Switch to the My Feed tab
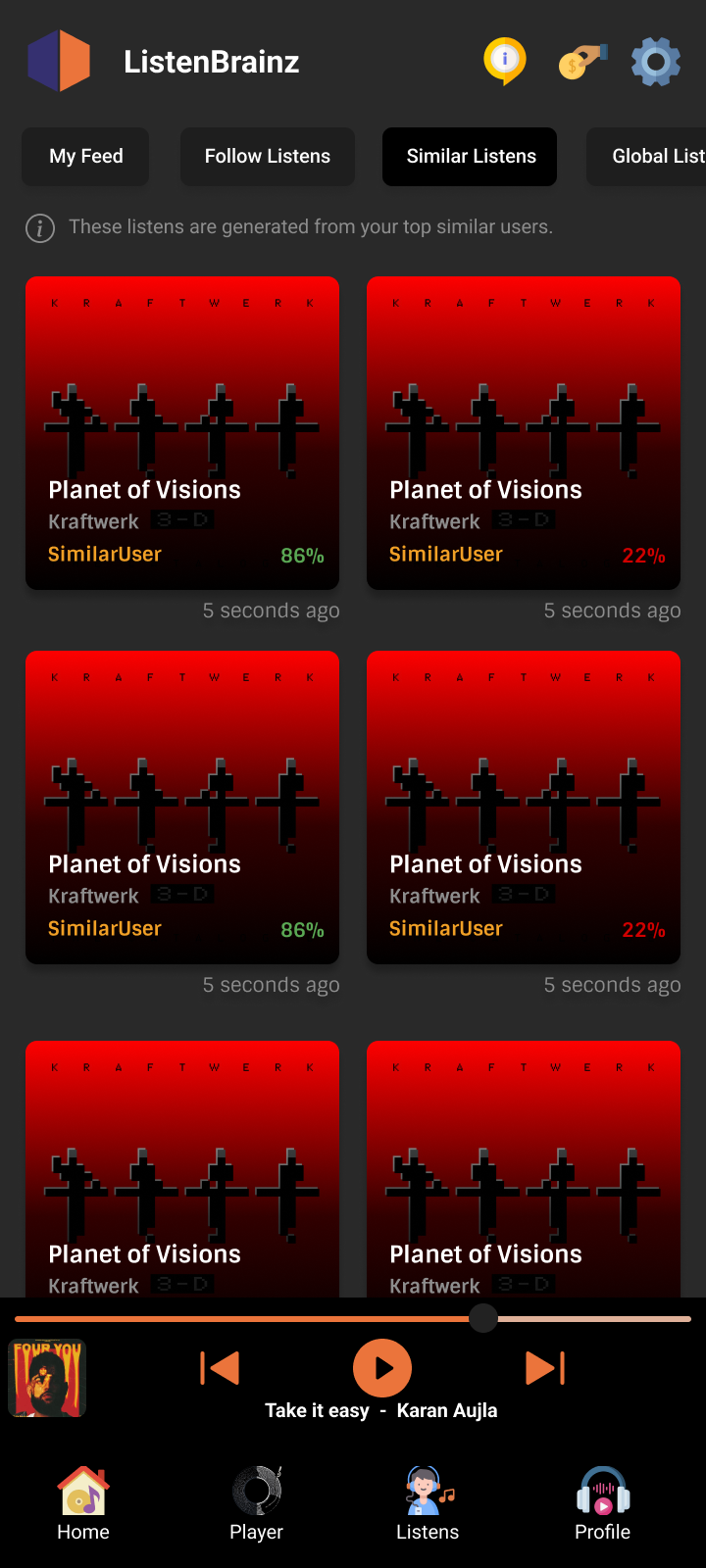The image size is (706, 1568). click(86, 157)
